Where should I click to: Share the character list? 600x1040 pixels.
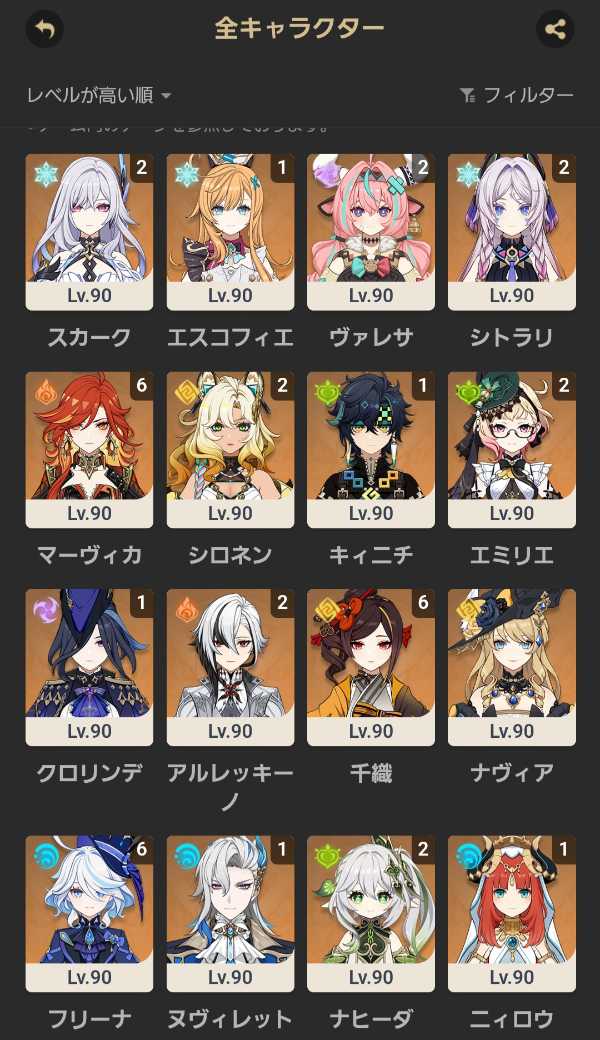(x=555, y=29)
